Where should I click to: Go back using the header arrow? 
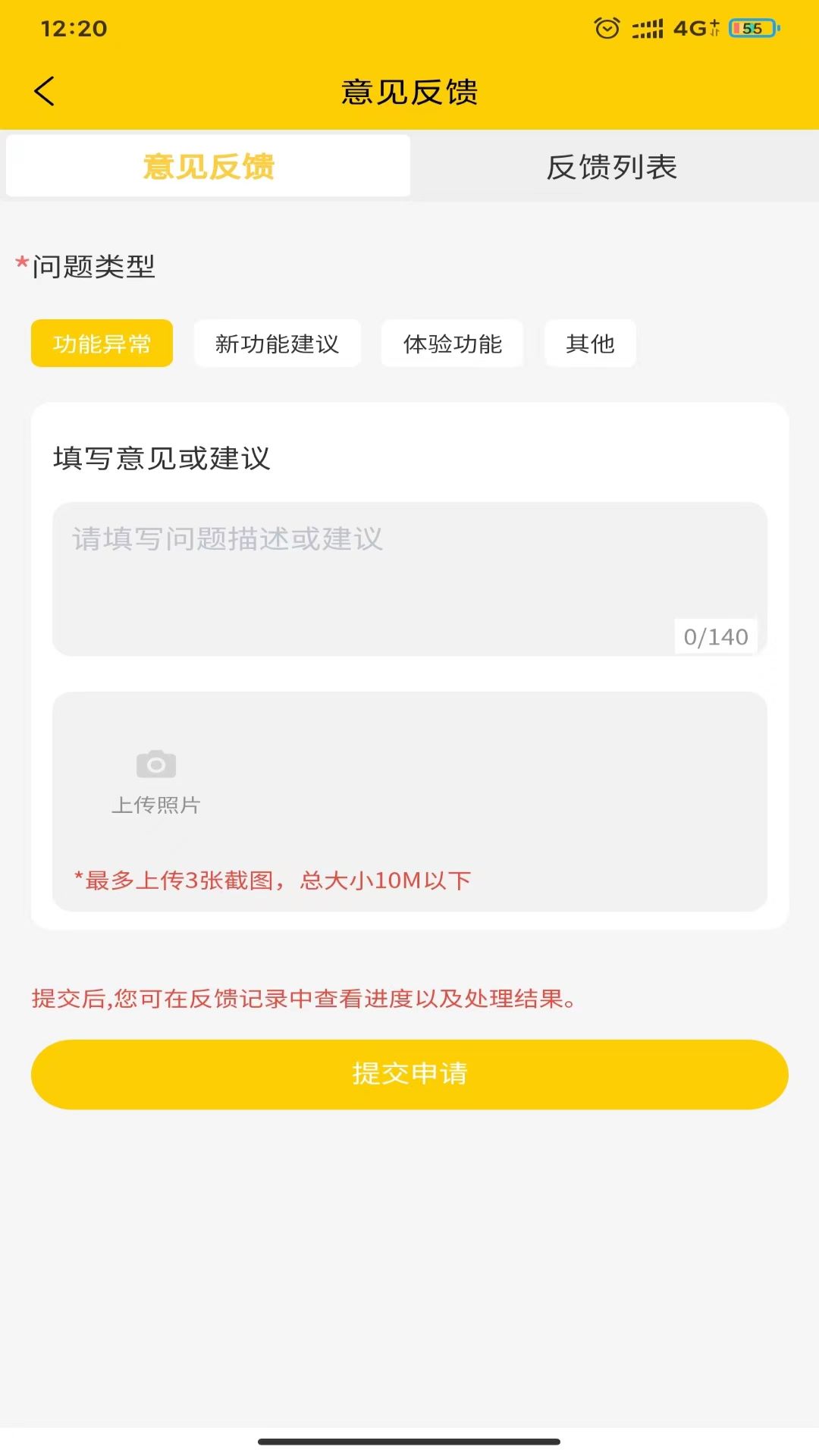45,91
